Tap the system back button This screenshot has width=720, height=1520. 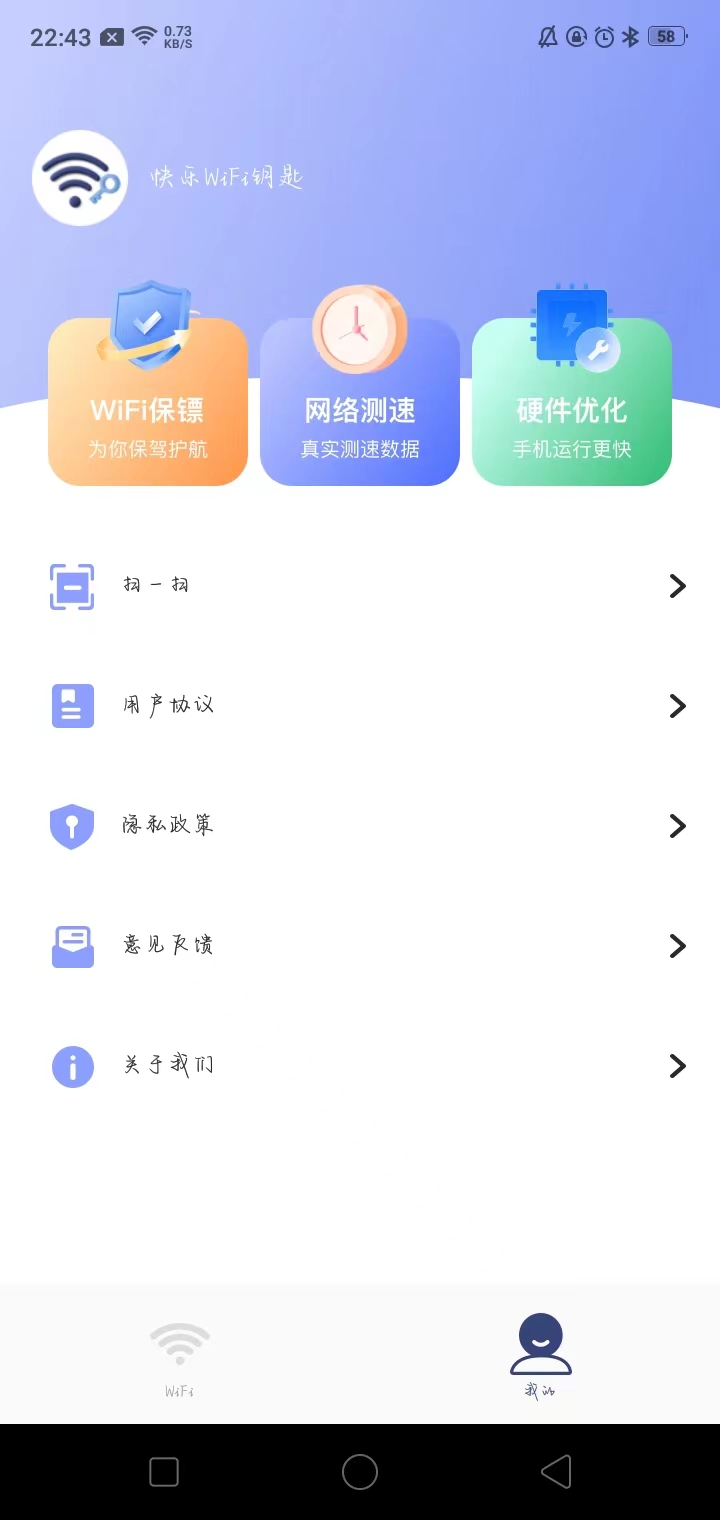point(556,1472)
